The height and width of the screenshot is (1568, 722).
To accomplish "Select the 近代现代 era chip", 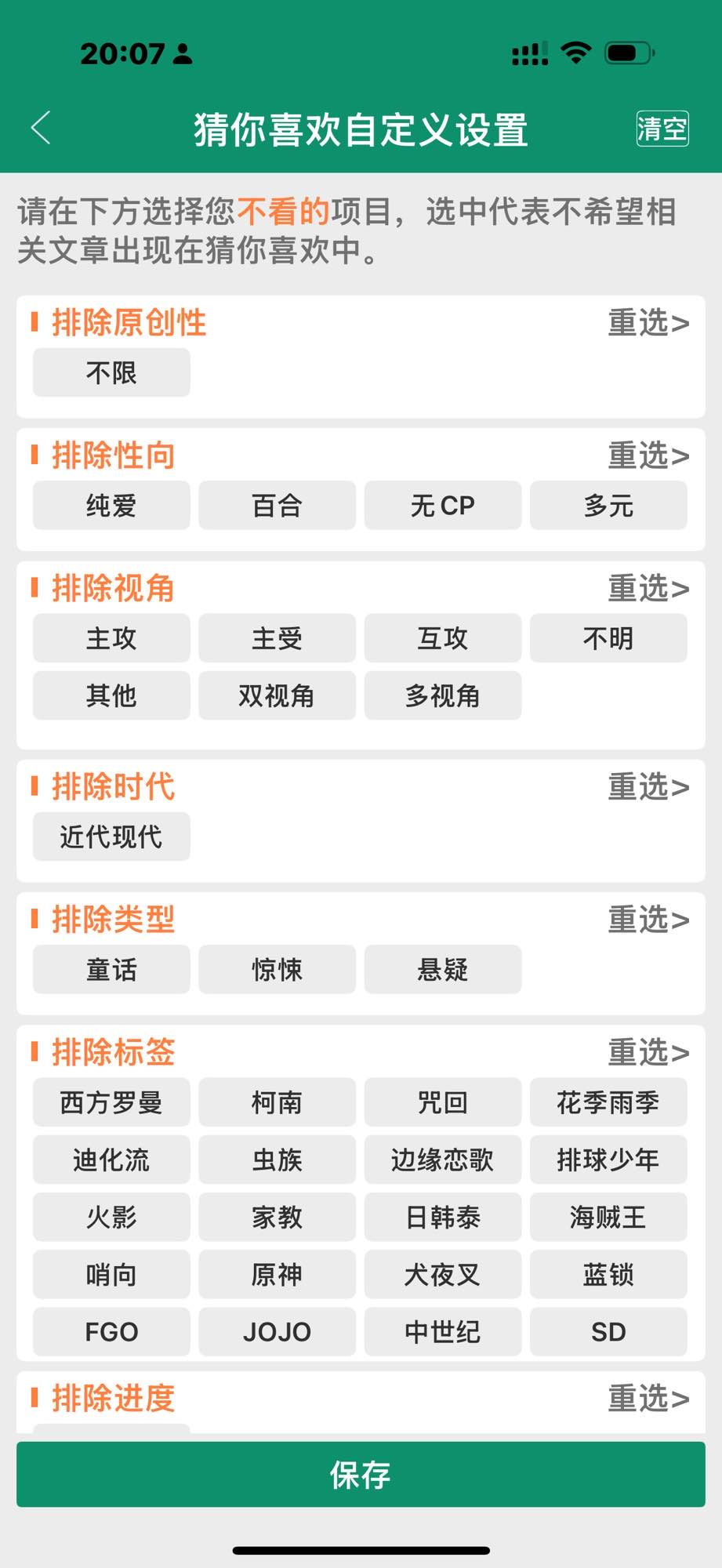I will tap(111, 837).
